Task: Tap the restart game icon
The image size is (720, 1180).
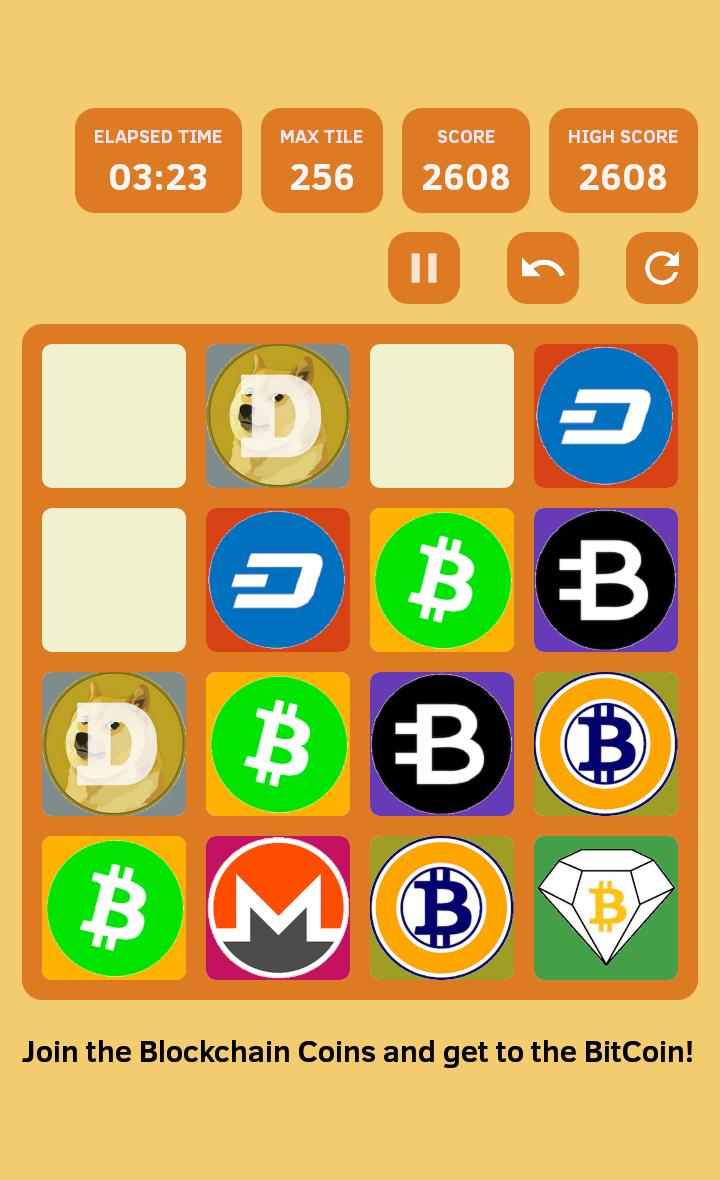Action: [x=661, y=268]
